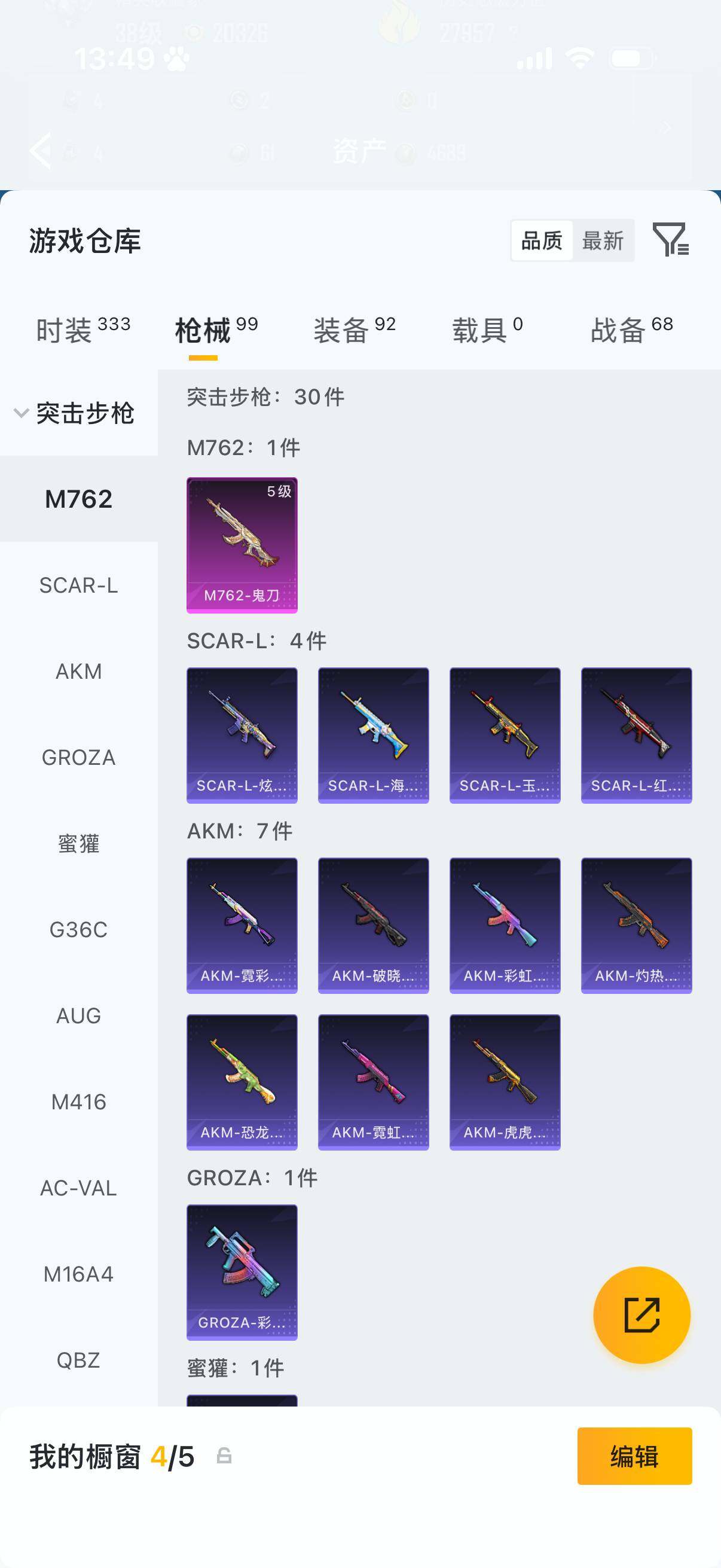The image size is (721, 1568).
Task: Collapse the 突击步枪 category
Action: (75, 413)
